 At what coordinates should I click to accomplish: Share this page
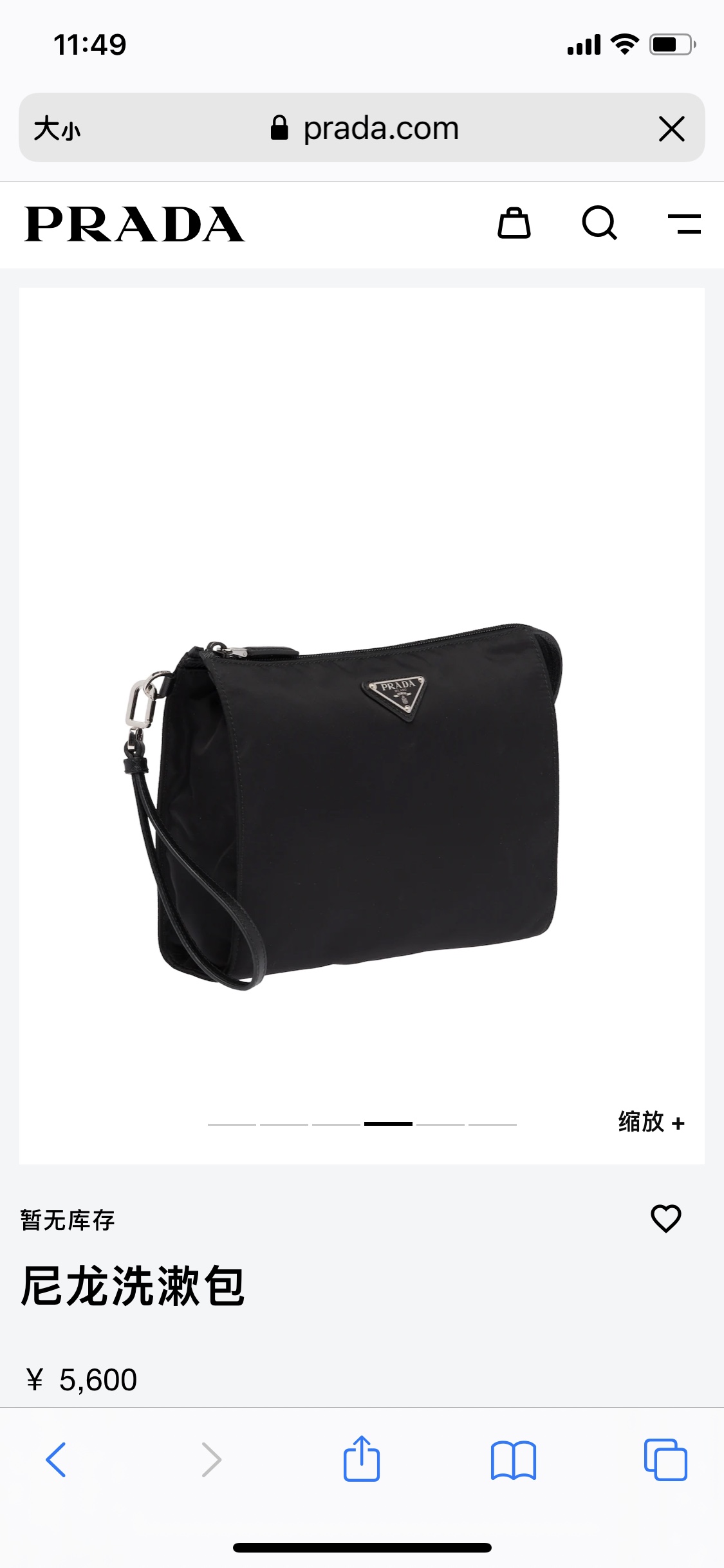pyautogui.click(x=361, y=1459)
